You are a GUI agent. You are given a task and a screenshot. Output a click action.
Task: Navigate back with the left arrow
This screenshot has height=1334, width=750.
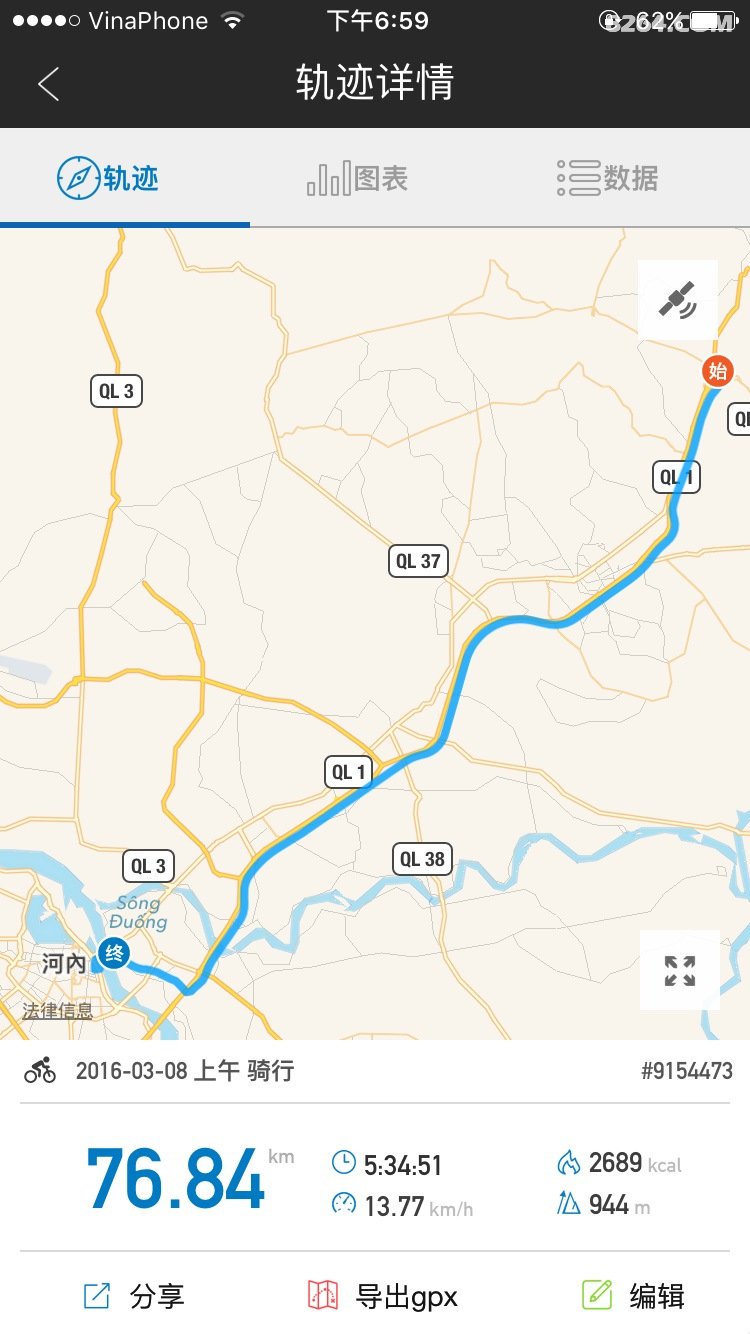(x=48, y=84)
